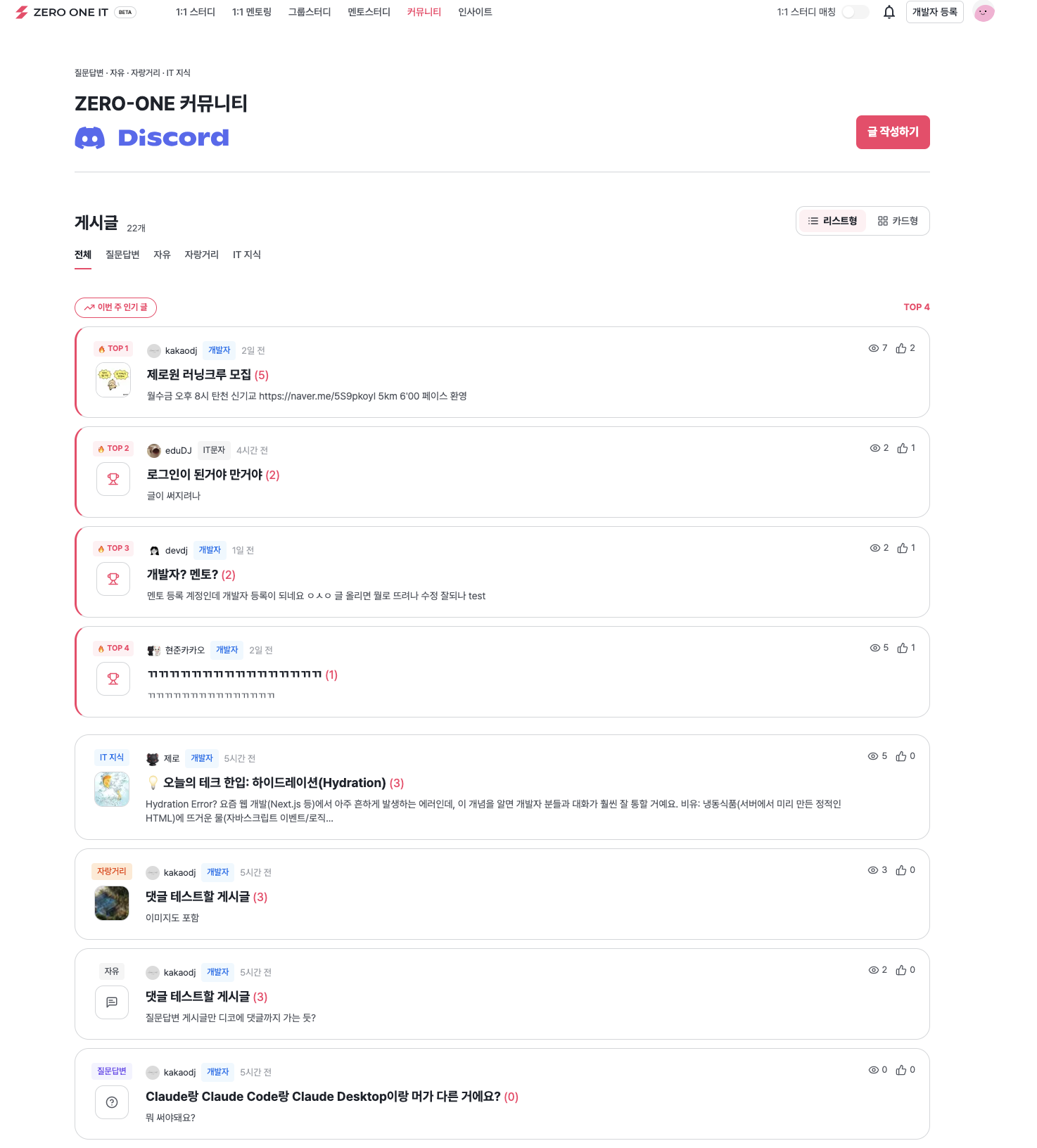Tap 글 작성하기 to write a post
Screen dimensions: 1037x1148
(x=892, y=132)
